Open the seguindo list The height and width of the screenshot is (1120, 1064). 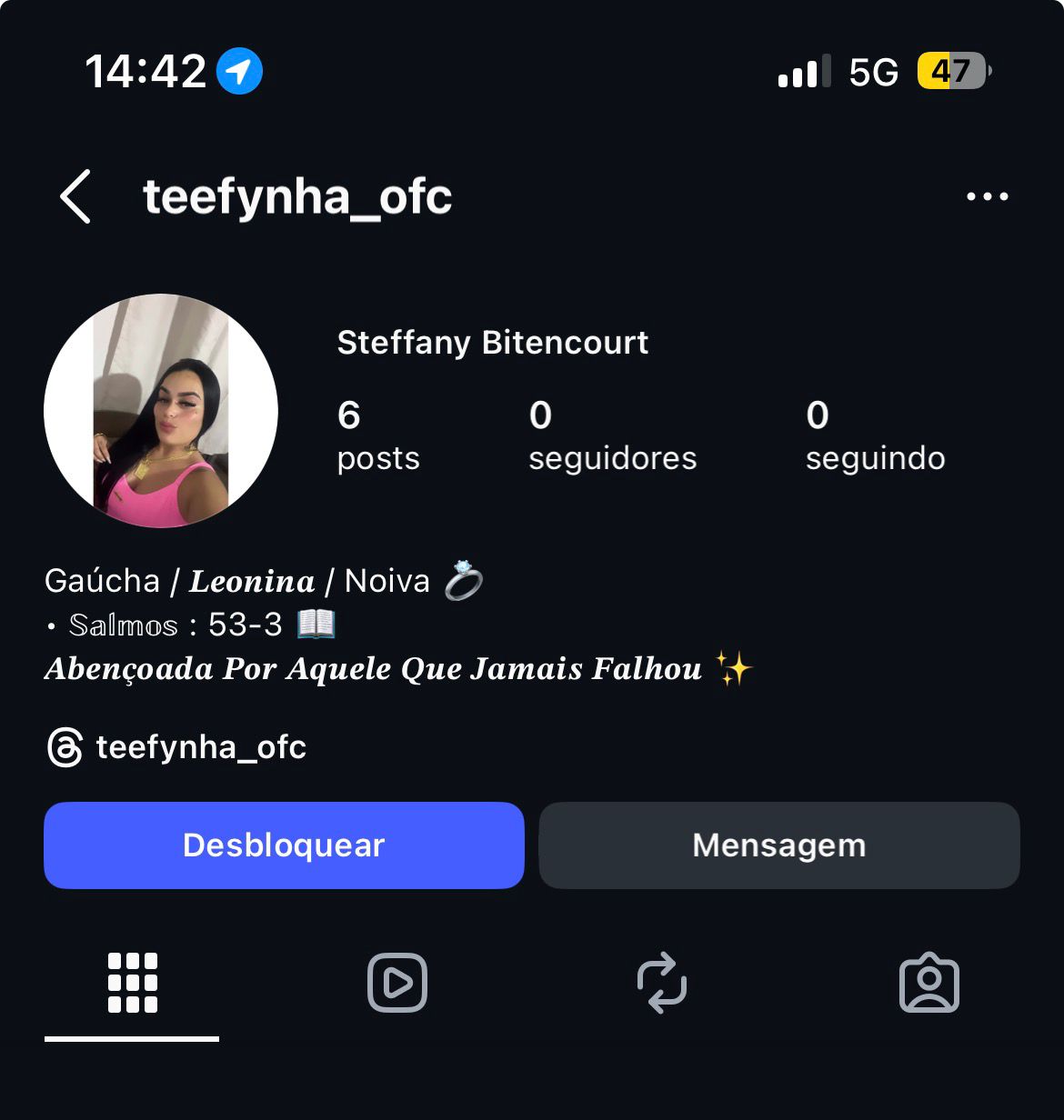[875, 436]
